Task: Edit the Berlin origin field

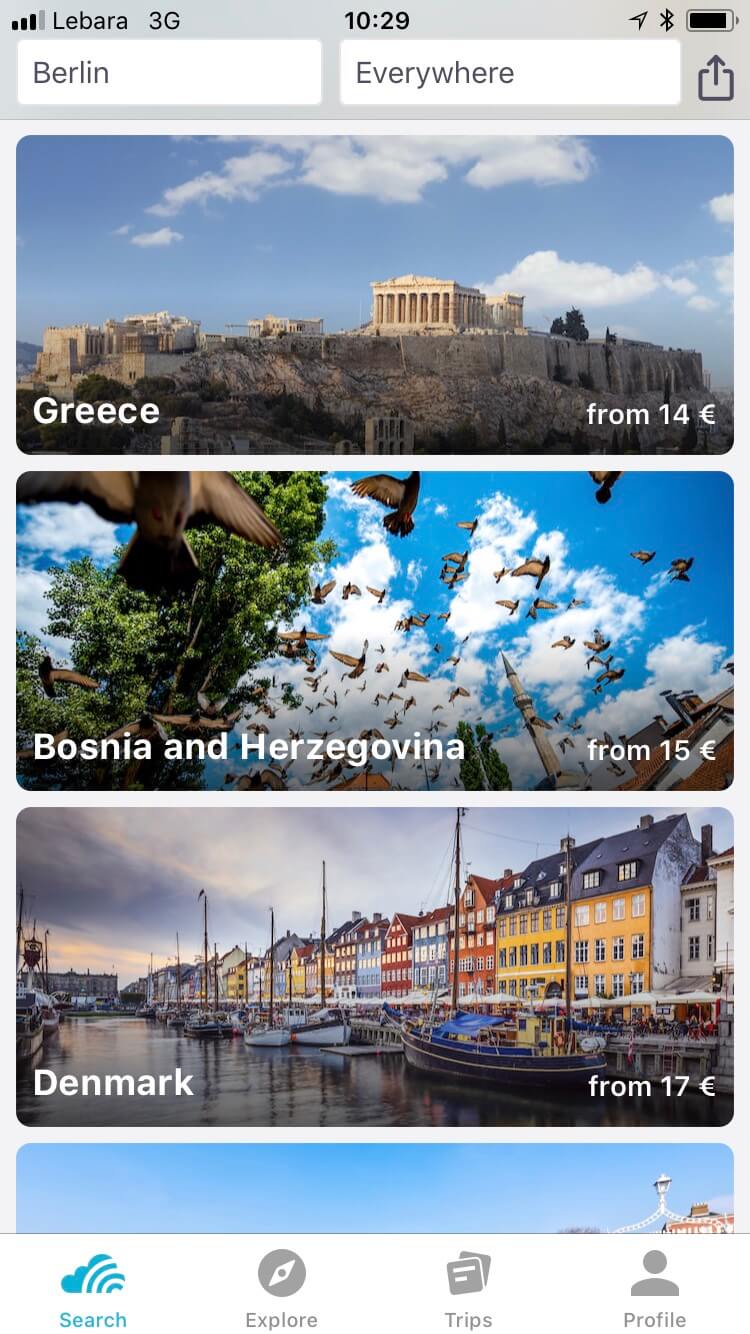Action: click(170, 72)
